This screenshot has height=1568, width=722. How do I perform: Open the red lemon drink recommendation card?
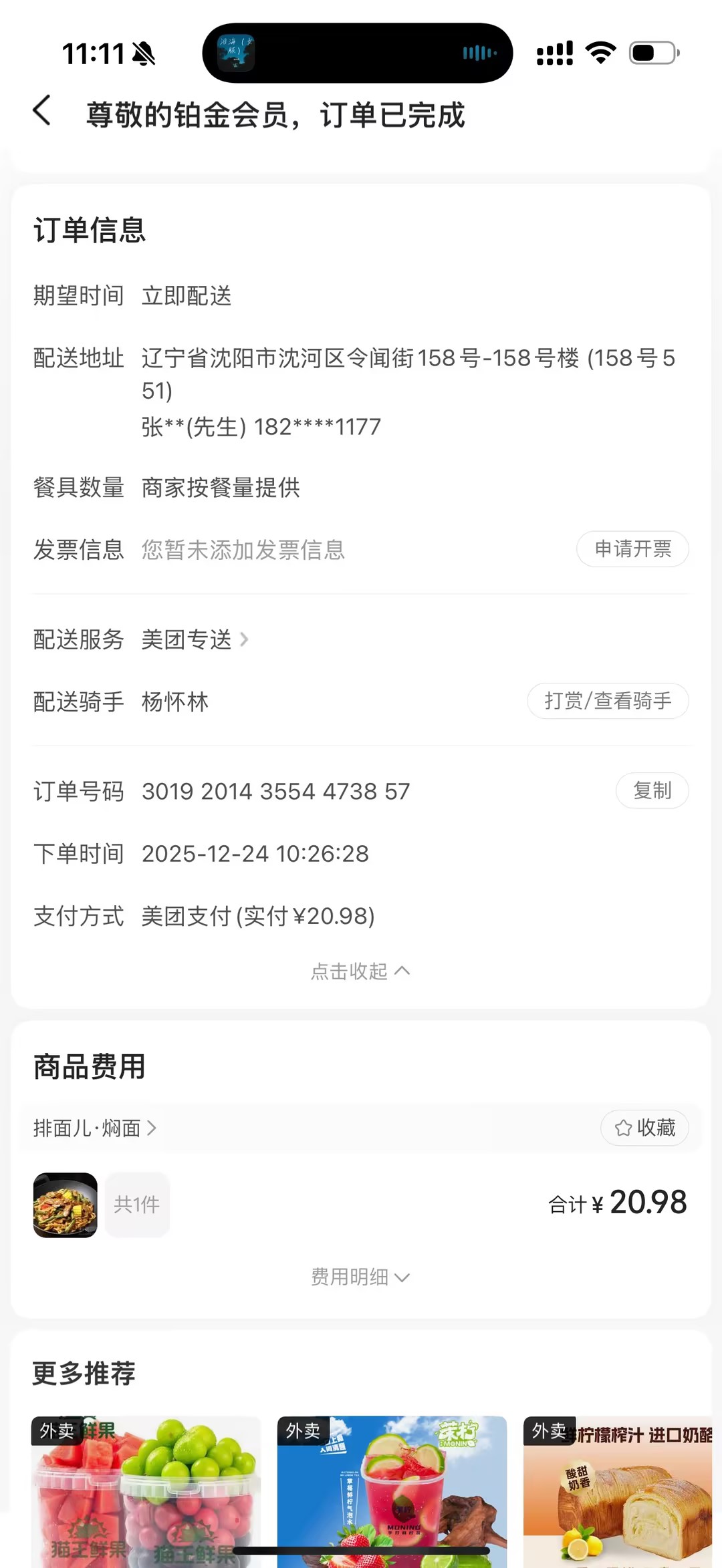(x=392, y=1490)
